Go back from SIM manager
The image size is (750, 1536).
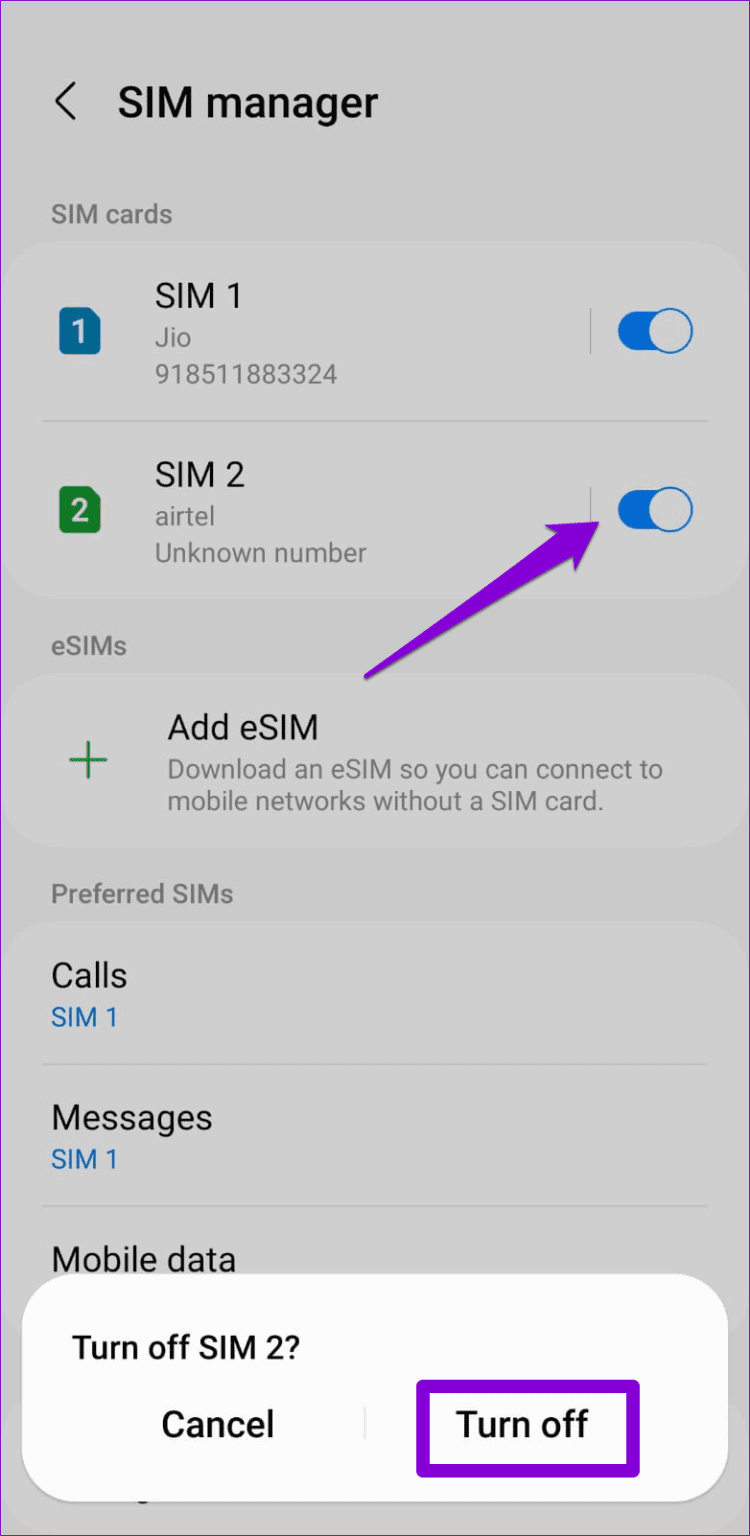click(66, 102)
